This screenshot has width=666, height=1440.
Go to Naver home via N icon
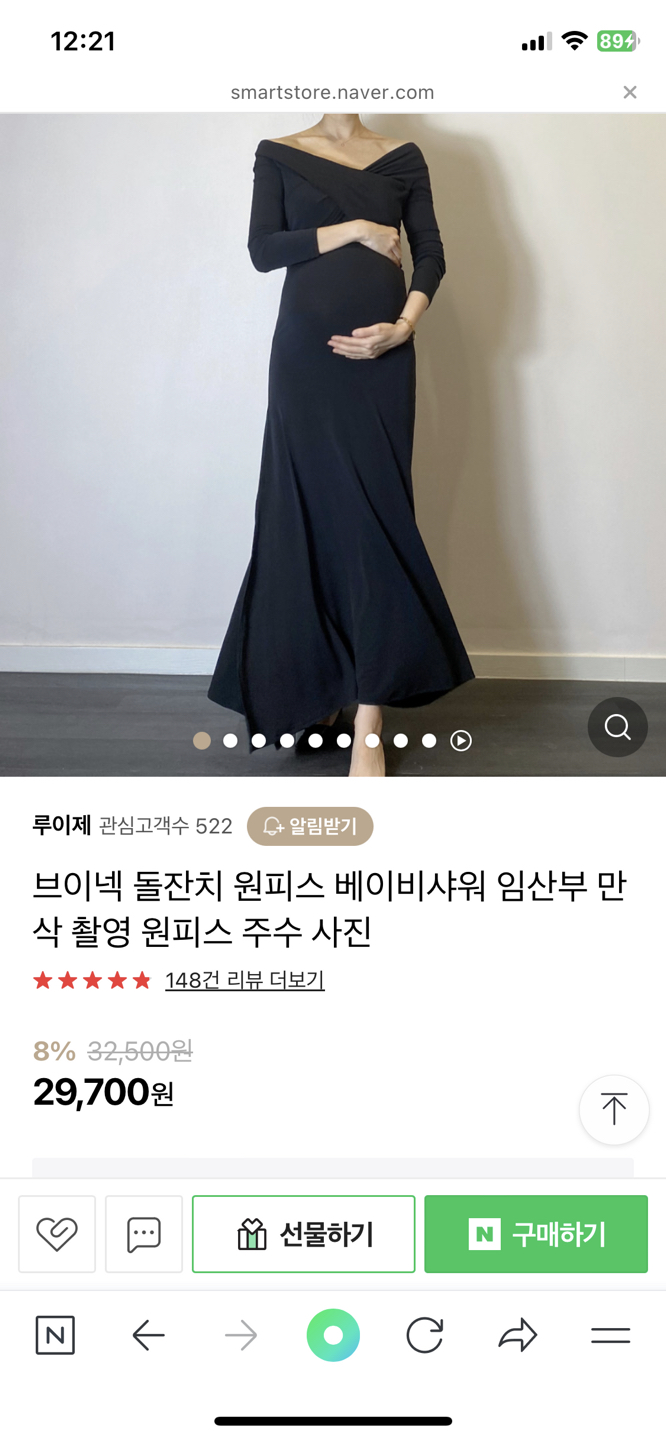(55, 1335)
